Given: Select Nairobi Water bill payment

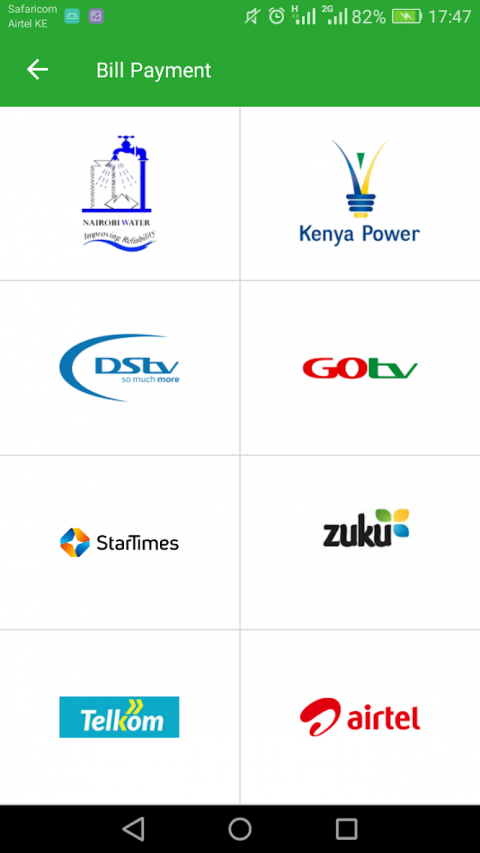Looking at the screenshot, I should (119, 193).
